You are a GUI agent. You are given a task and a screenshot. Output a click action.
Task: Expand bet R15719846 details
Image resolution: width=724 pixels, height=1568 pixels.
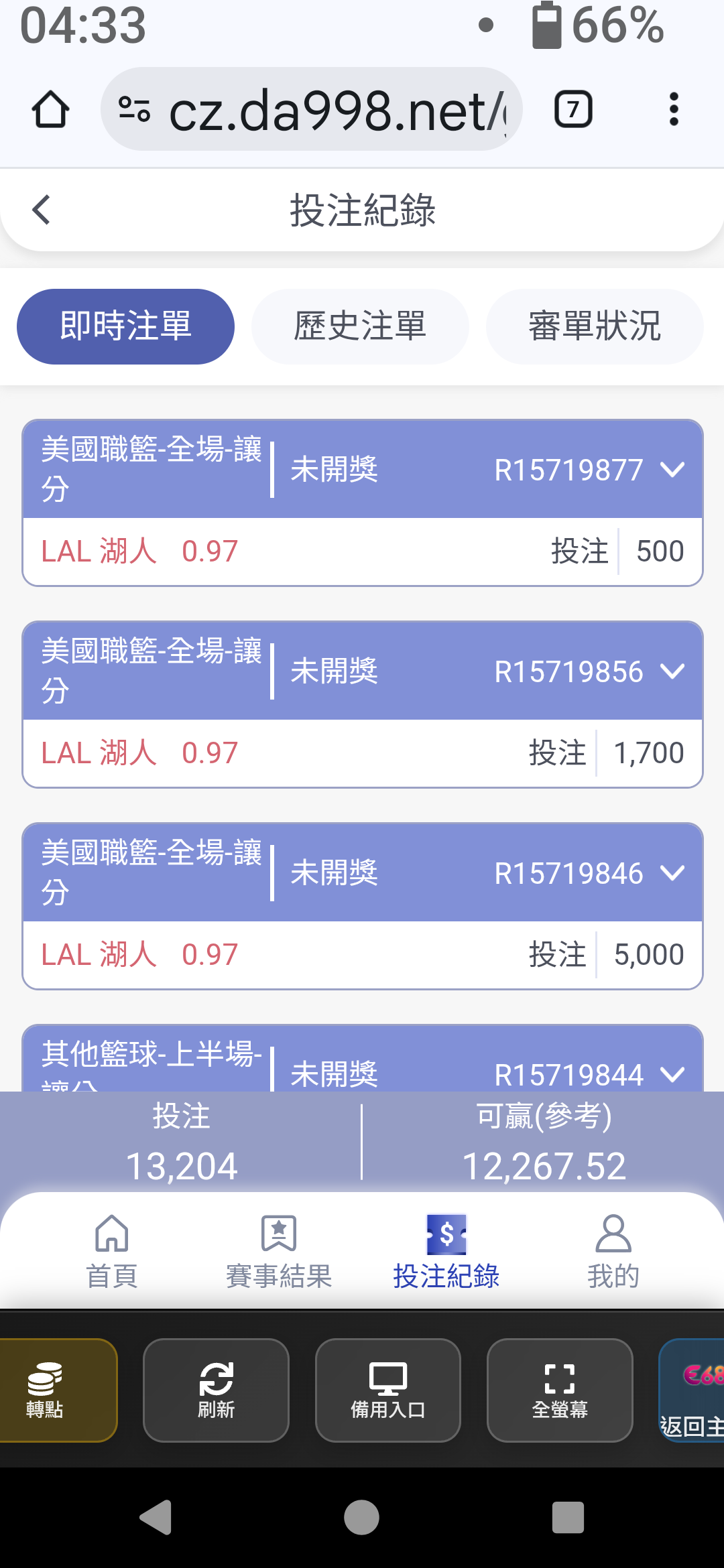coord(672,872)
